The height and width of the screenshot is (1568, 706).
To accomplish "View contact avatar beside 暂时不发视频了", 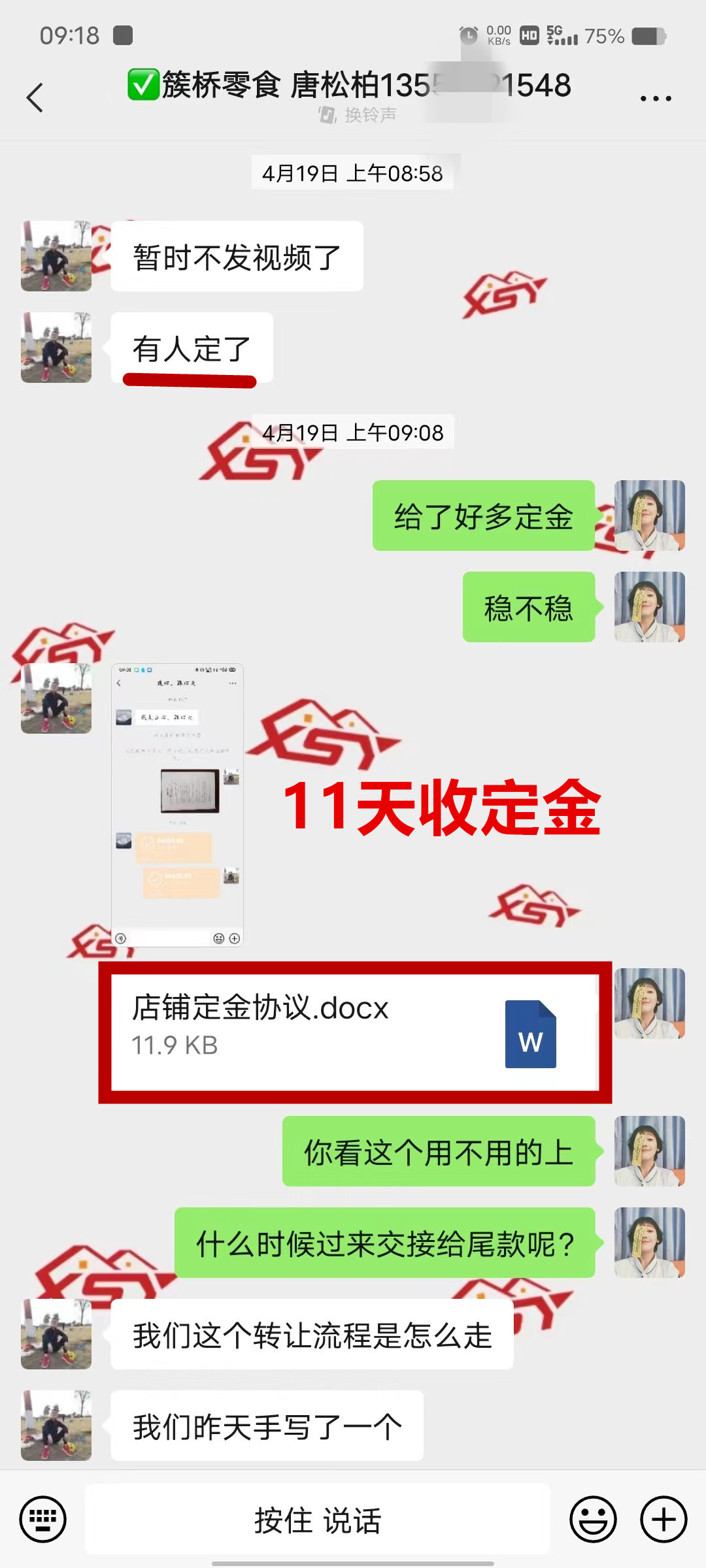I will [x=56, y=256].
